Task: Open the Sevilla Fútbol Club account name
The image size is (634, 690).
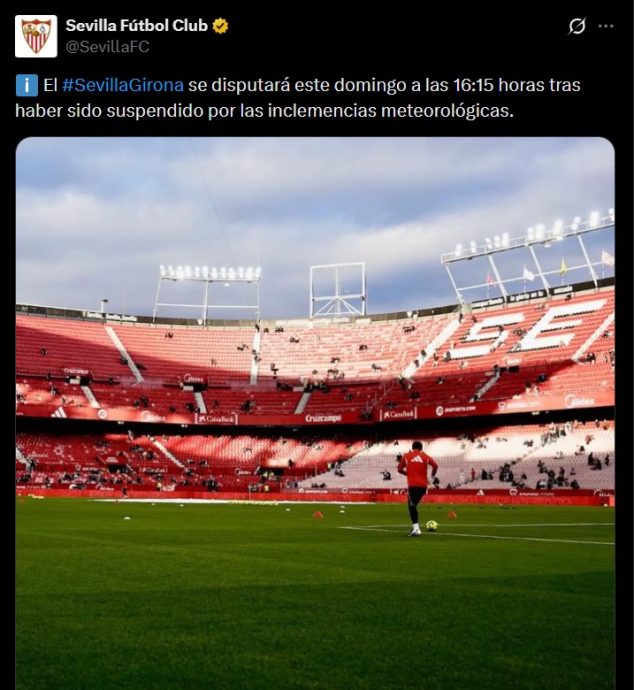Action: pos(136,26)
